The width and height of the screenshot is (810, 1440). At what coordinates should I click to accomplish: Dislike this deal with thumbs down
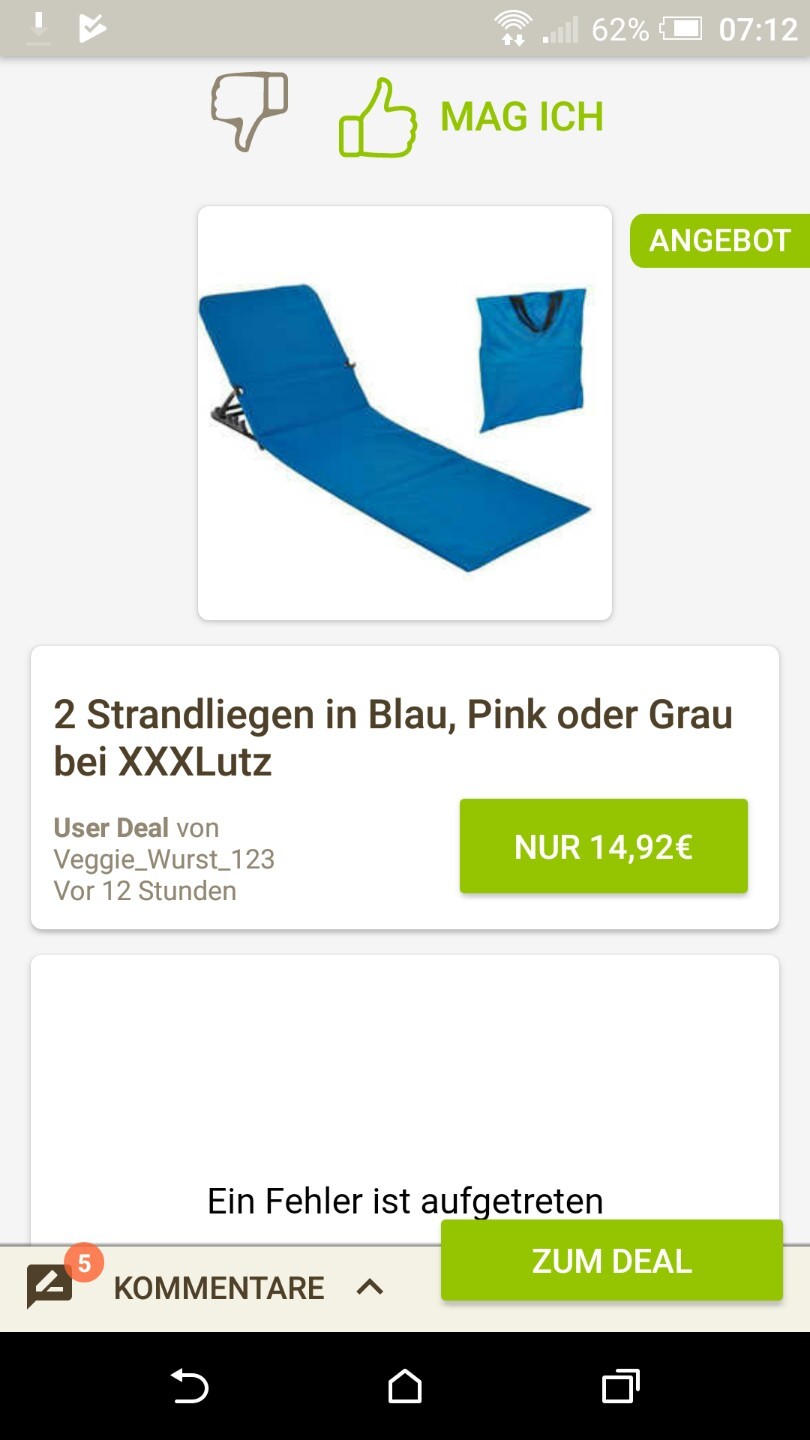tap(249, 111)
